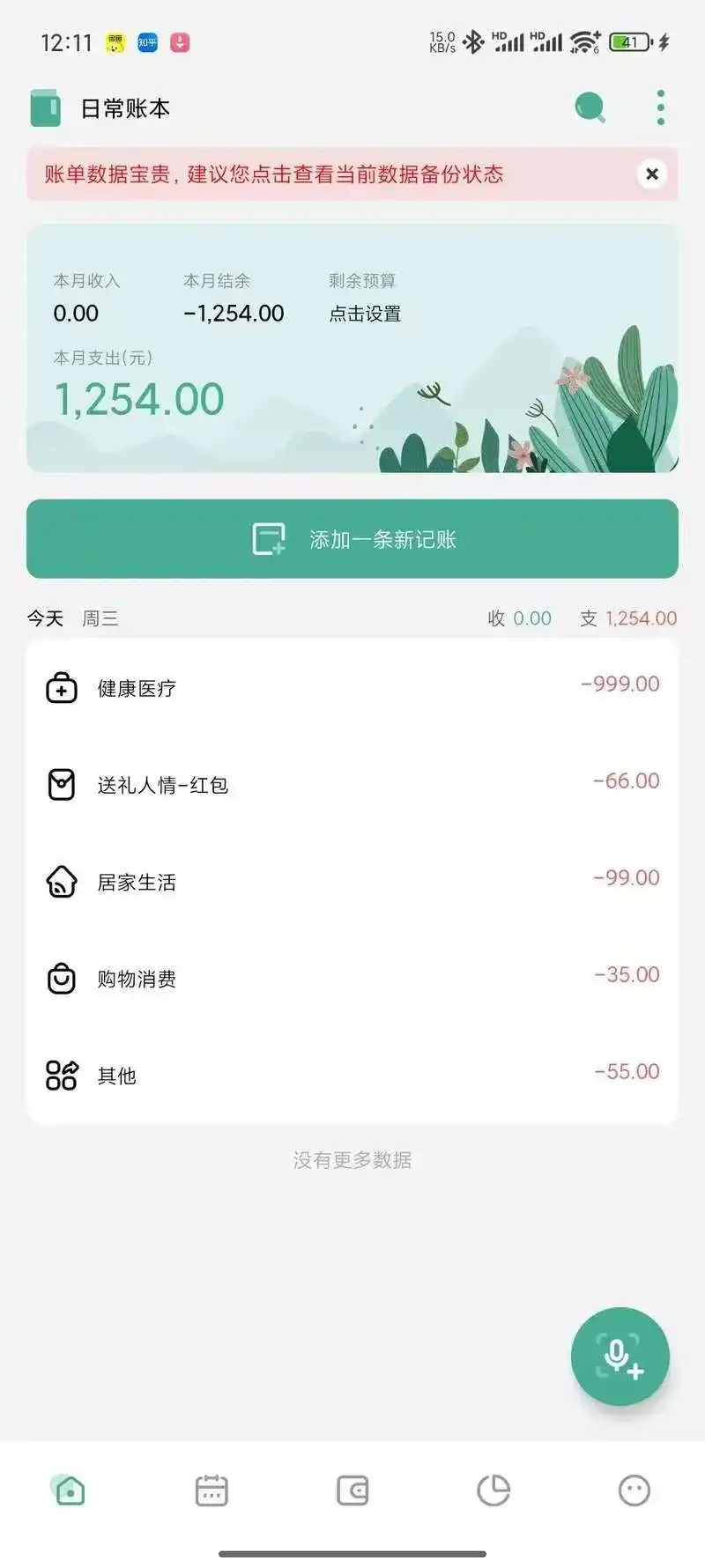Open the 送礼人情-红包 expense entry
This screenshot has width=705, height=1568.
click(352, 784)
